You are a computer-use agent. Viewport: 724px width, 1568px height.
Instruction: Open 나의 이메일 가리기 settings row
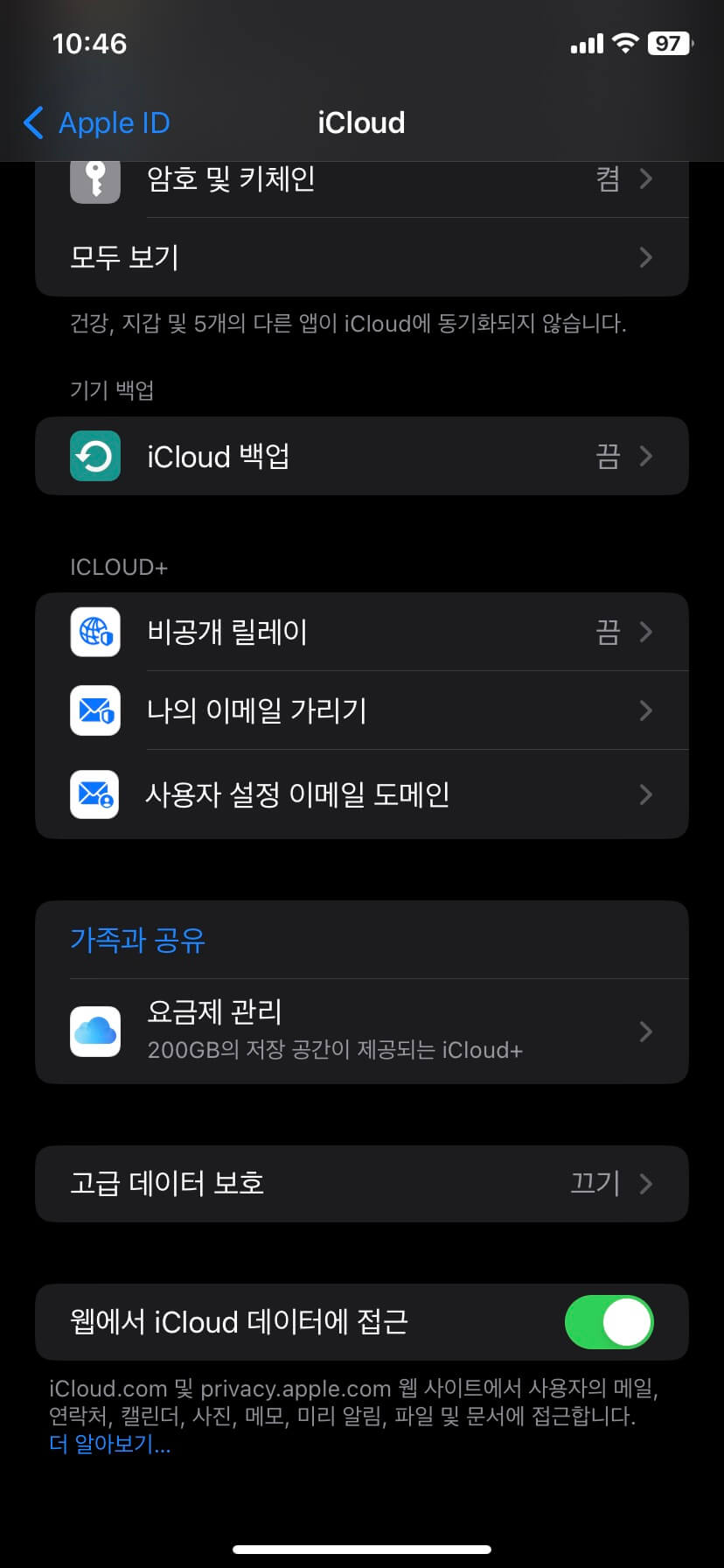pos(361,710)
